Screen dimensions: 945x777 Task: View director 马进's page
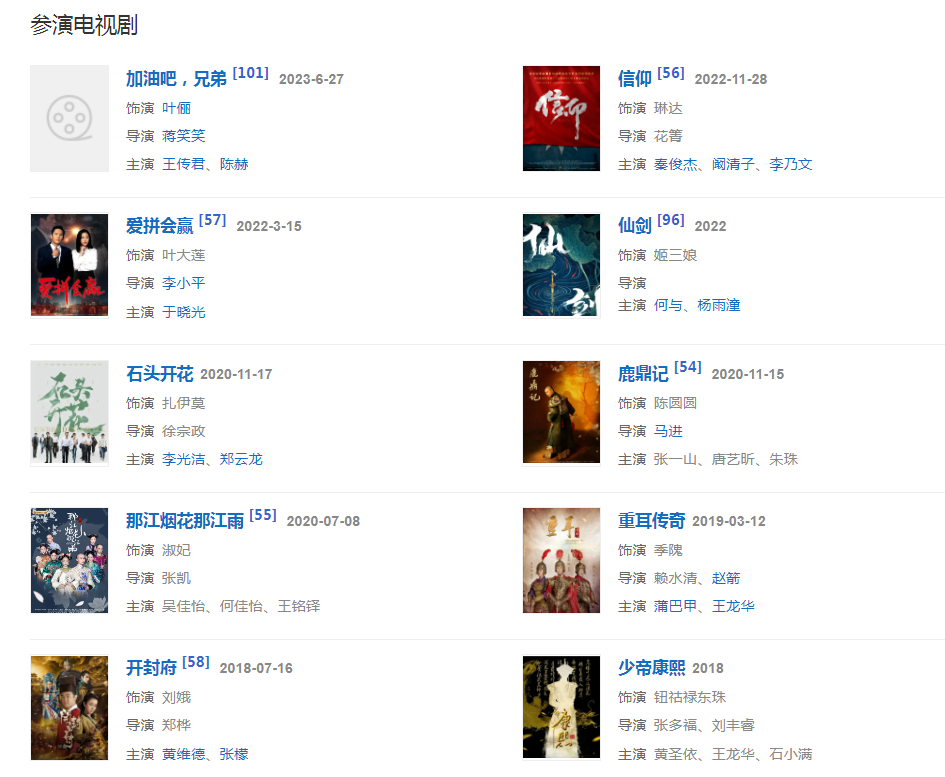[668, 431]
